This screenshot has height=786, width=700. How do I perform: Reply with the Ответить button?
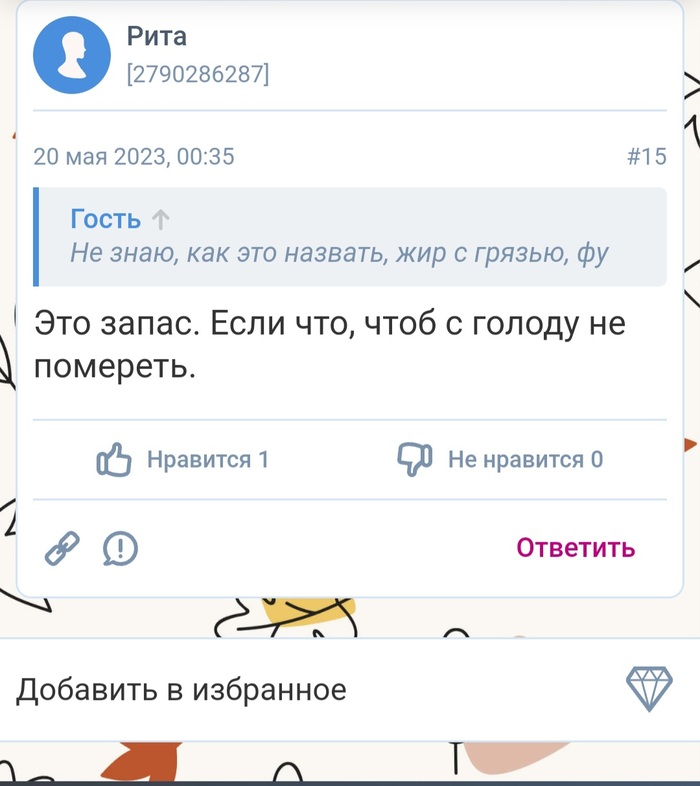coord(575,547)
